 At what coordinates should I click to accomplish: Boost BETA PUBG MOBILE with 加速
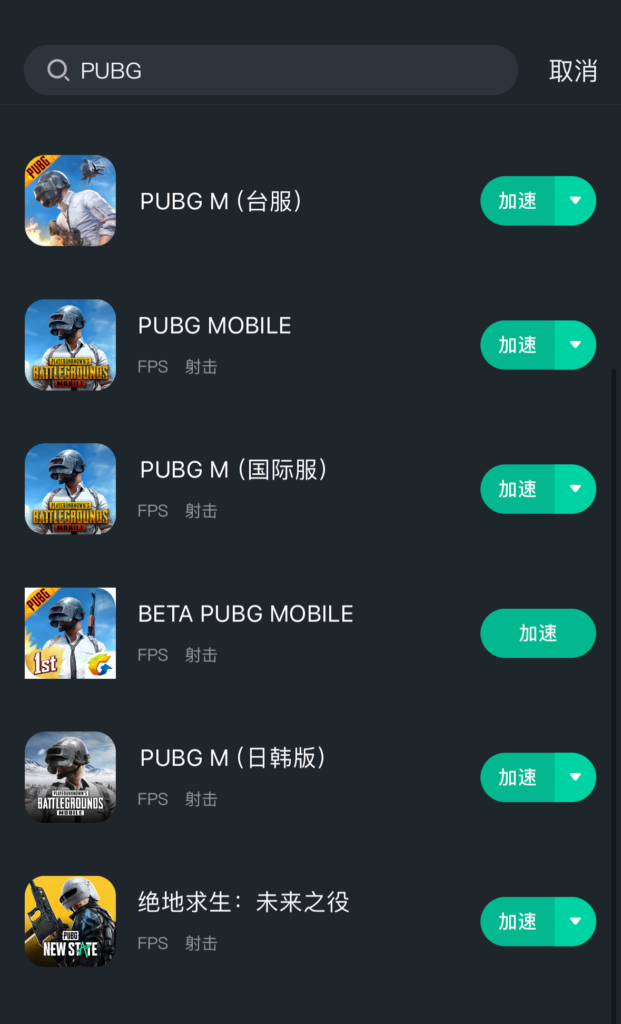coord(538,633)
